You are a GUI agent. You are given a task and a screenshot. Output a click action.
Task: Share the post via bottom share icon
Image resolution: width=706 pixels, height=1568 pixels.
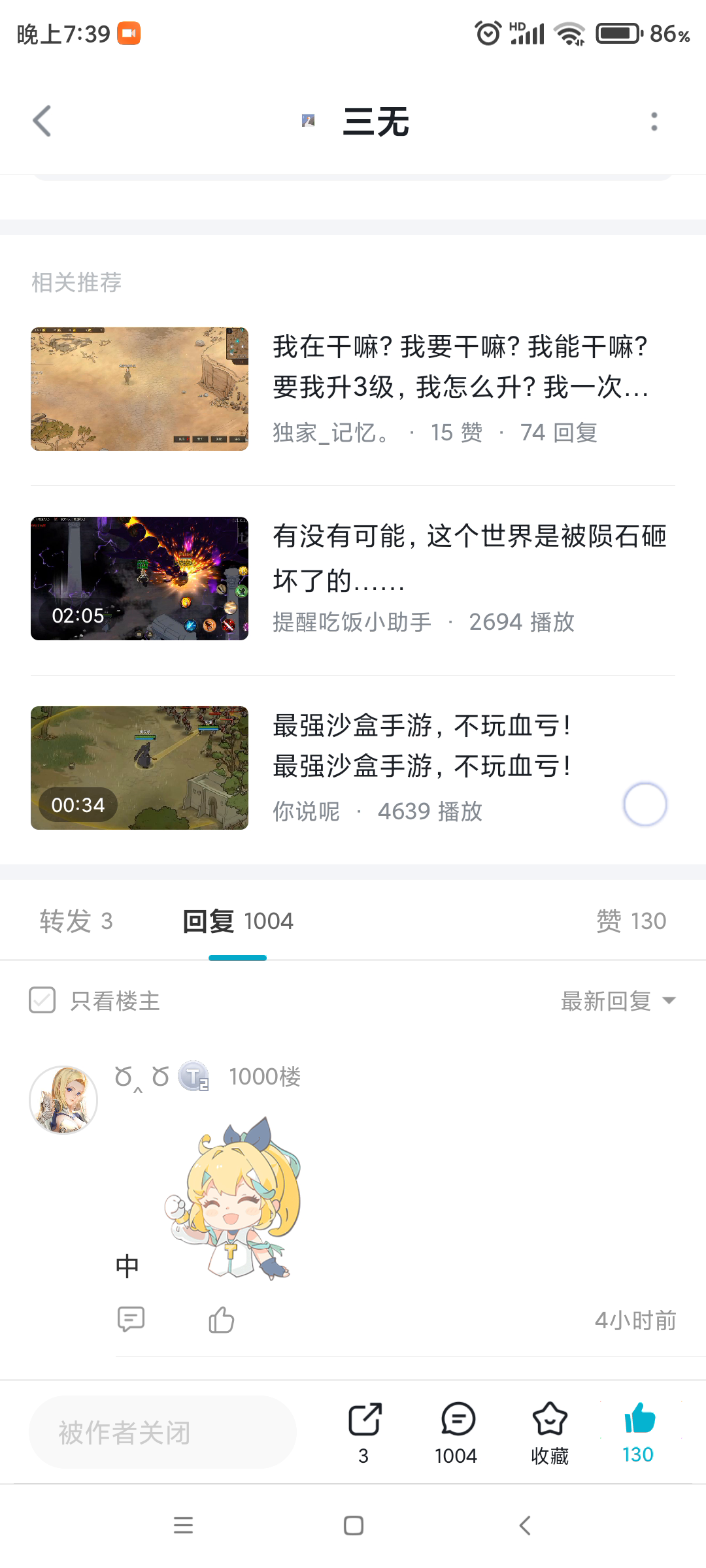364,1431
